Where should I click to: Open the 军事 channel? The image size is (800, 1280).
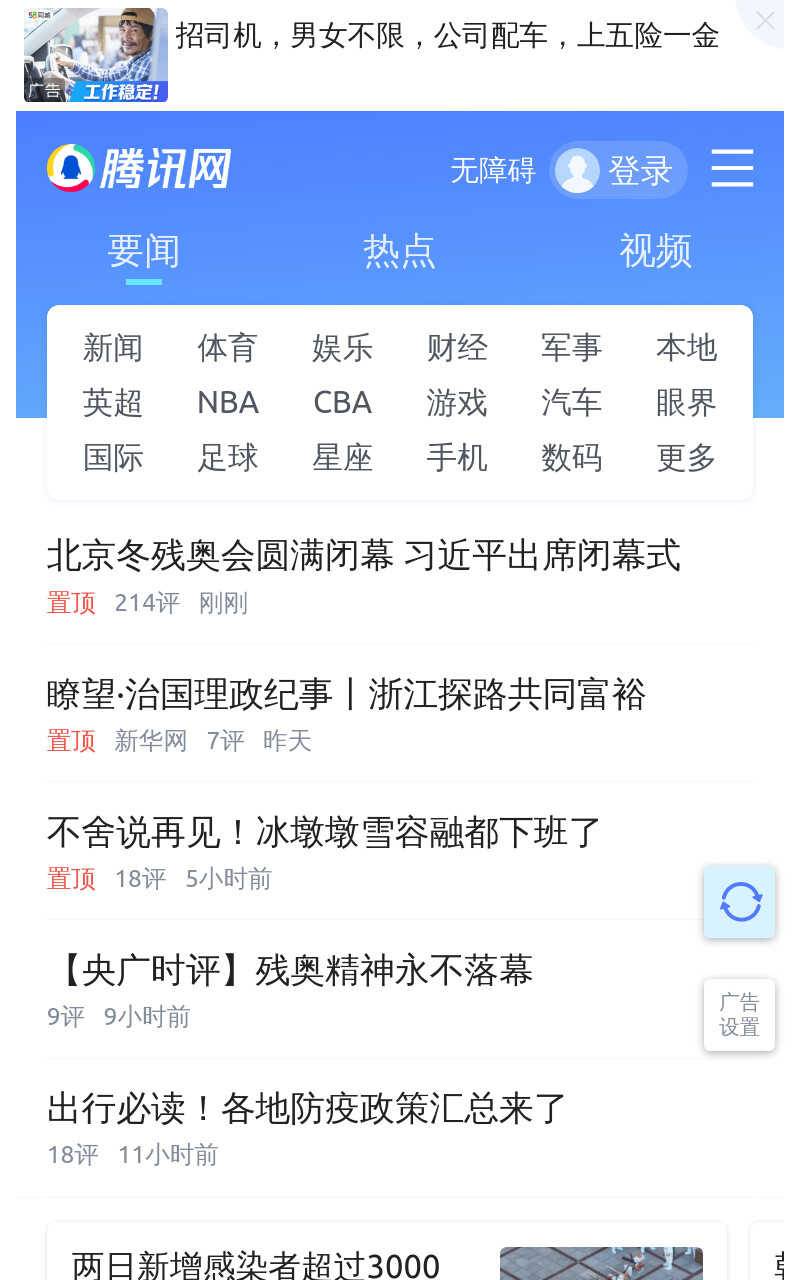tap(571, 348)
